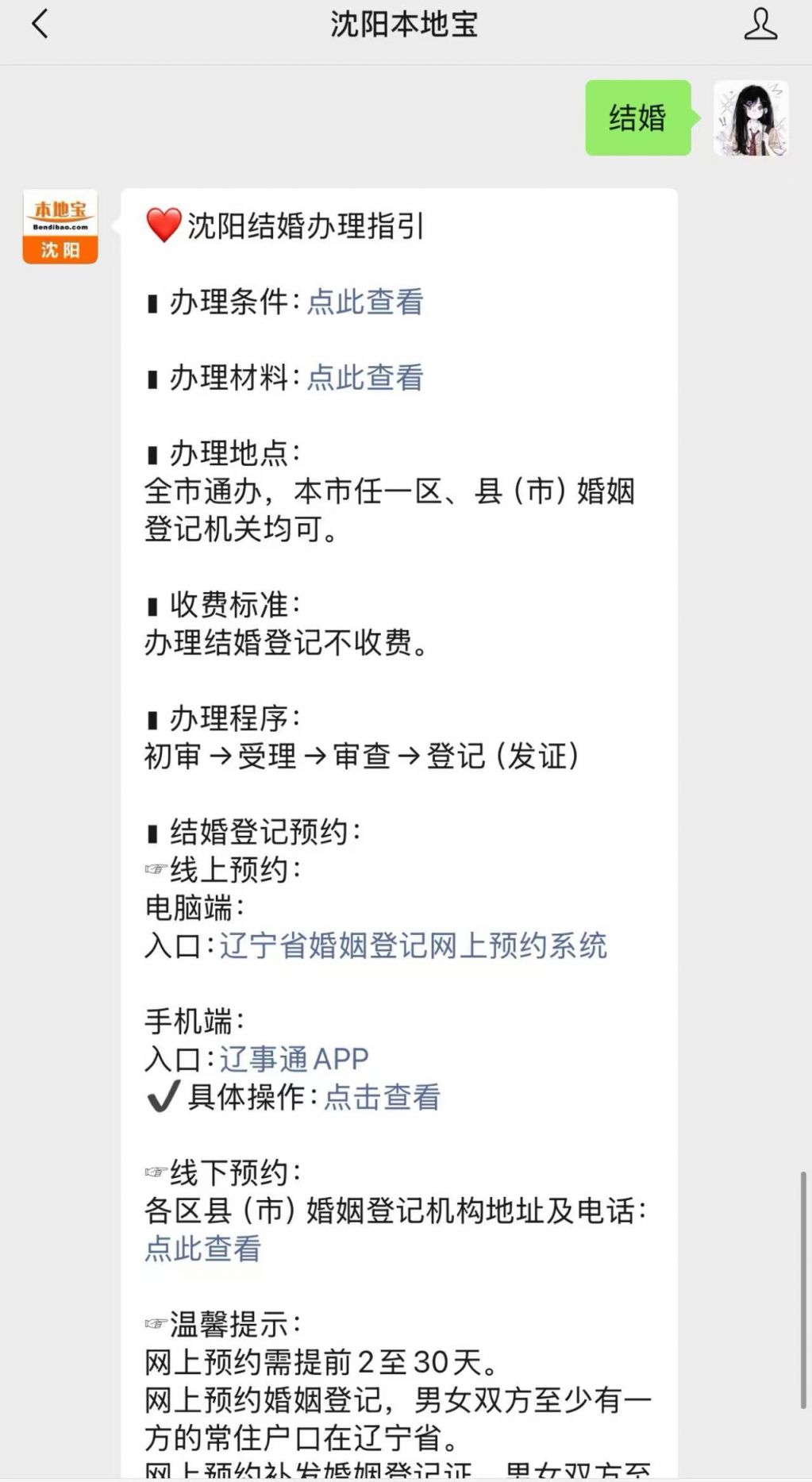Go back using the top-left arrow
The image size is (812, 1482).
coord(40,24)
